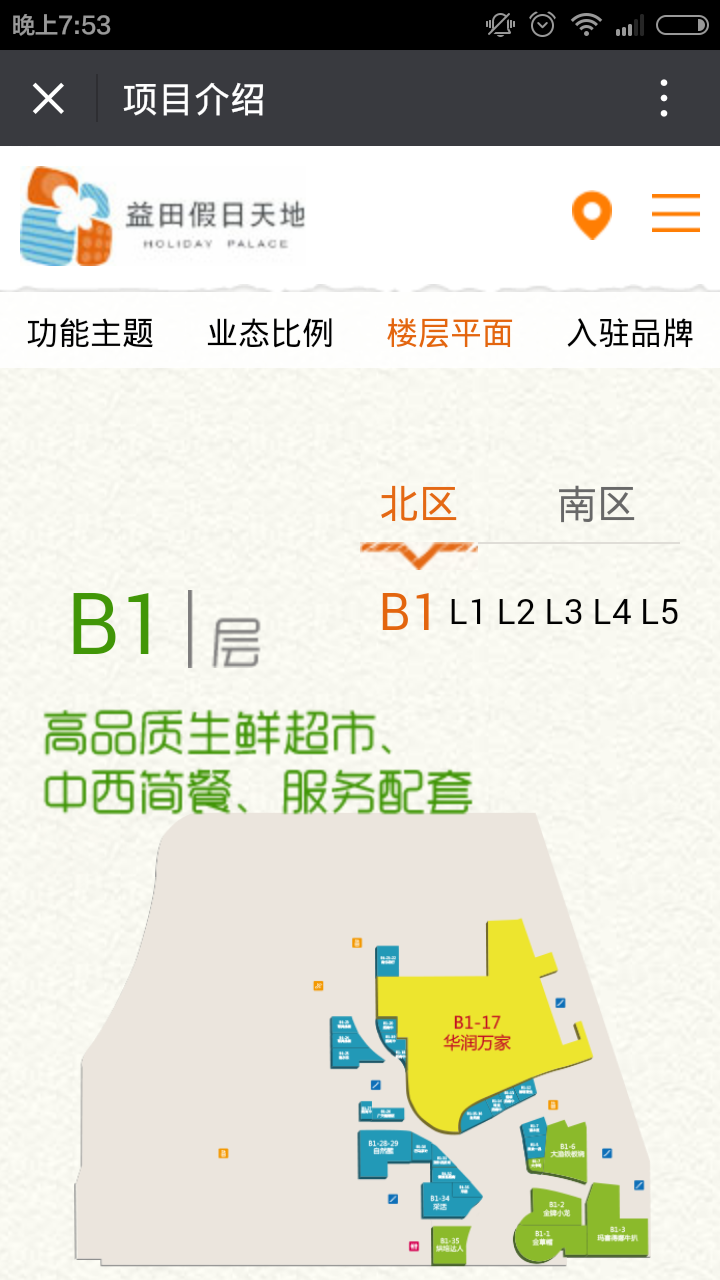
Task: Click escalator icon beside B1-34 采选
Action: point(393,1197)
